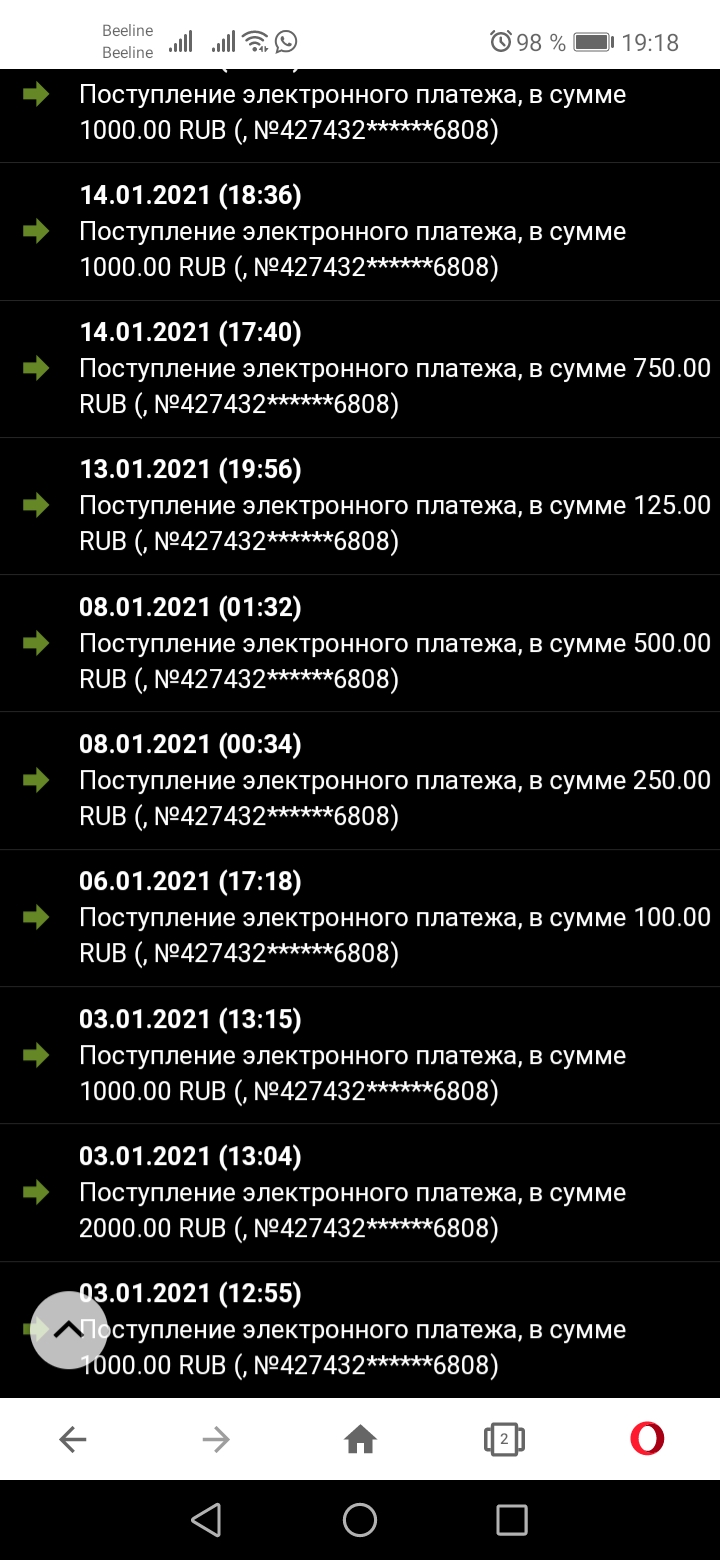Tap the scroll-to-top floating button
The image size is (720, 1560).
click(68, 1329)
